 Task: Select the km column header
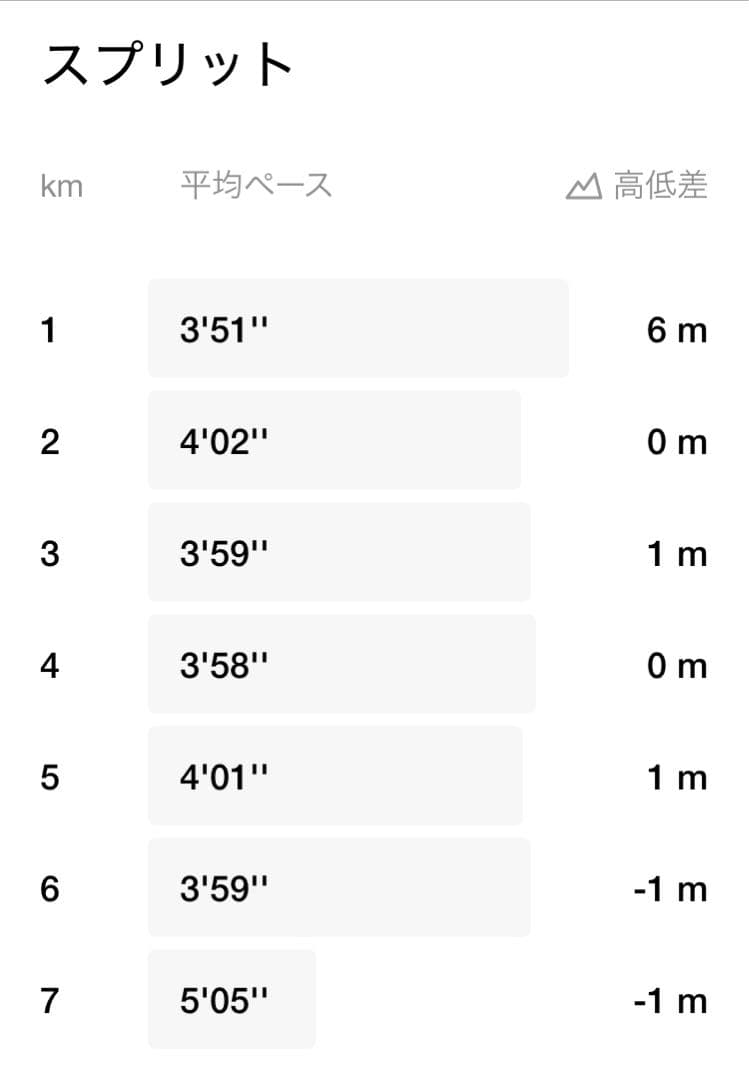pos(60,185)
